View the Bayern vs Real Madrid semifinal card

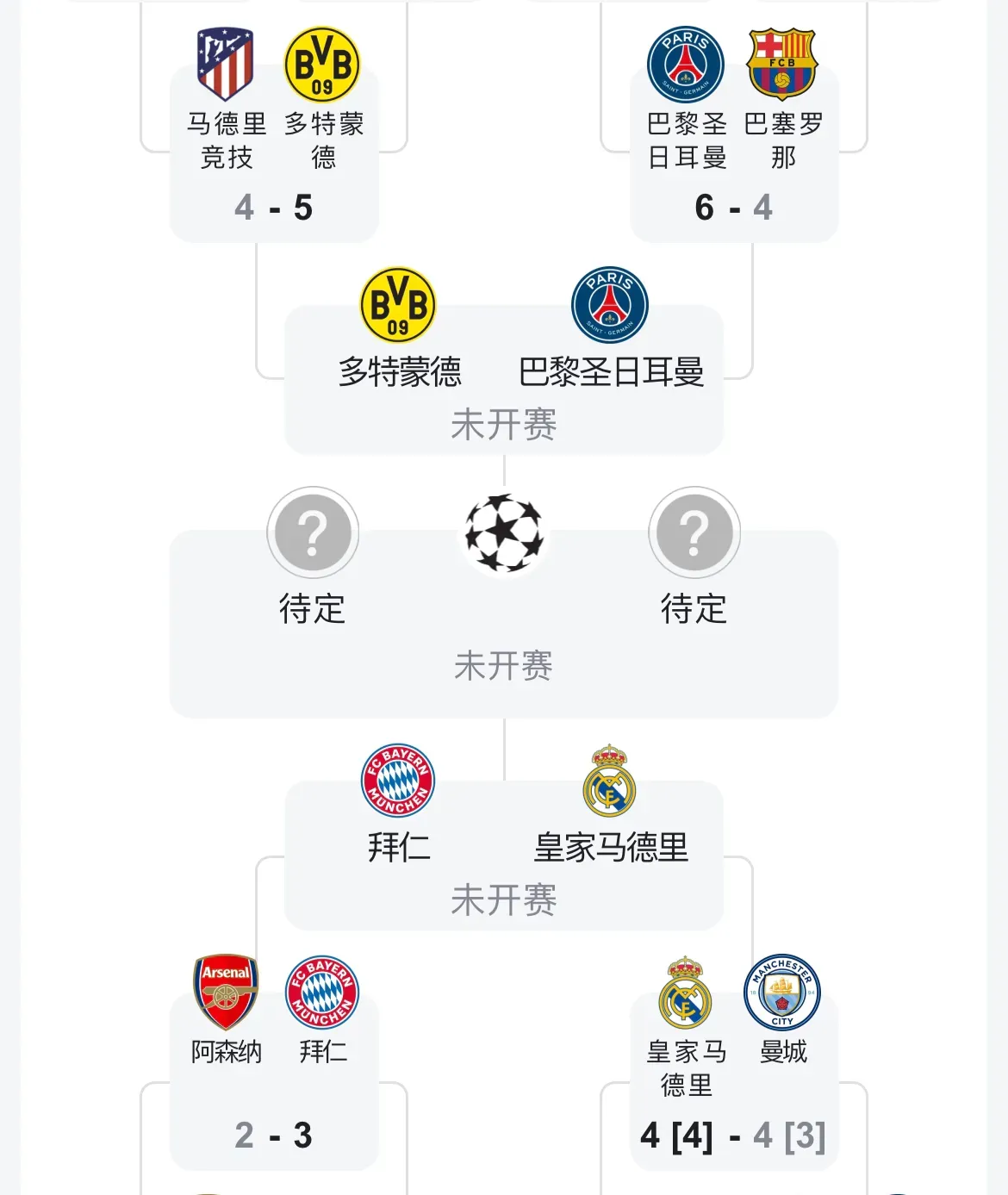504,857
